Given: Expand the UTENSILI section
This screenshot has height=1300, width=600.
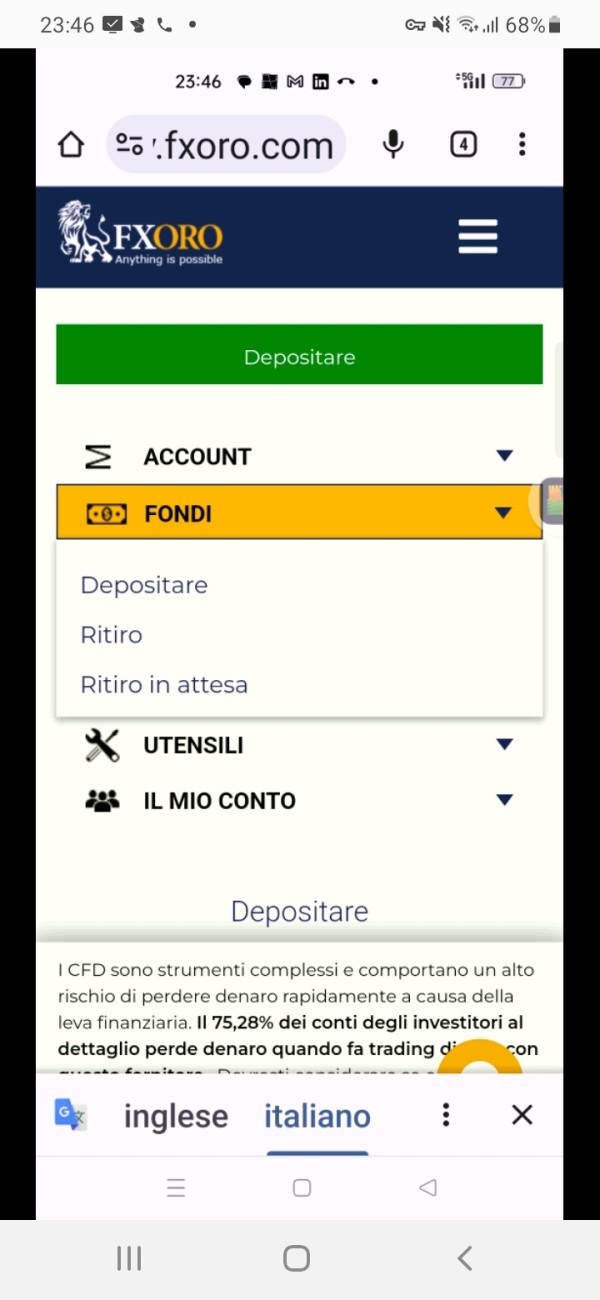Looking at the screenshot, I should point(299,745).
